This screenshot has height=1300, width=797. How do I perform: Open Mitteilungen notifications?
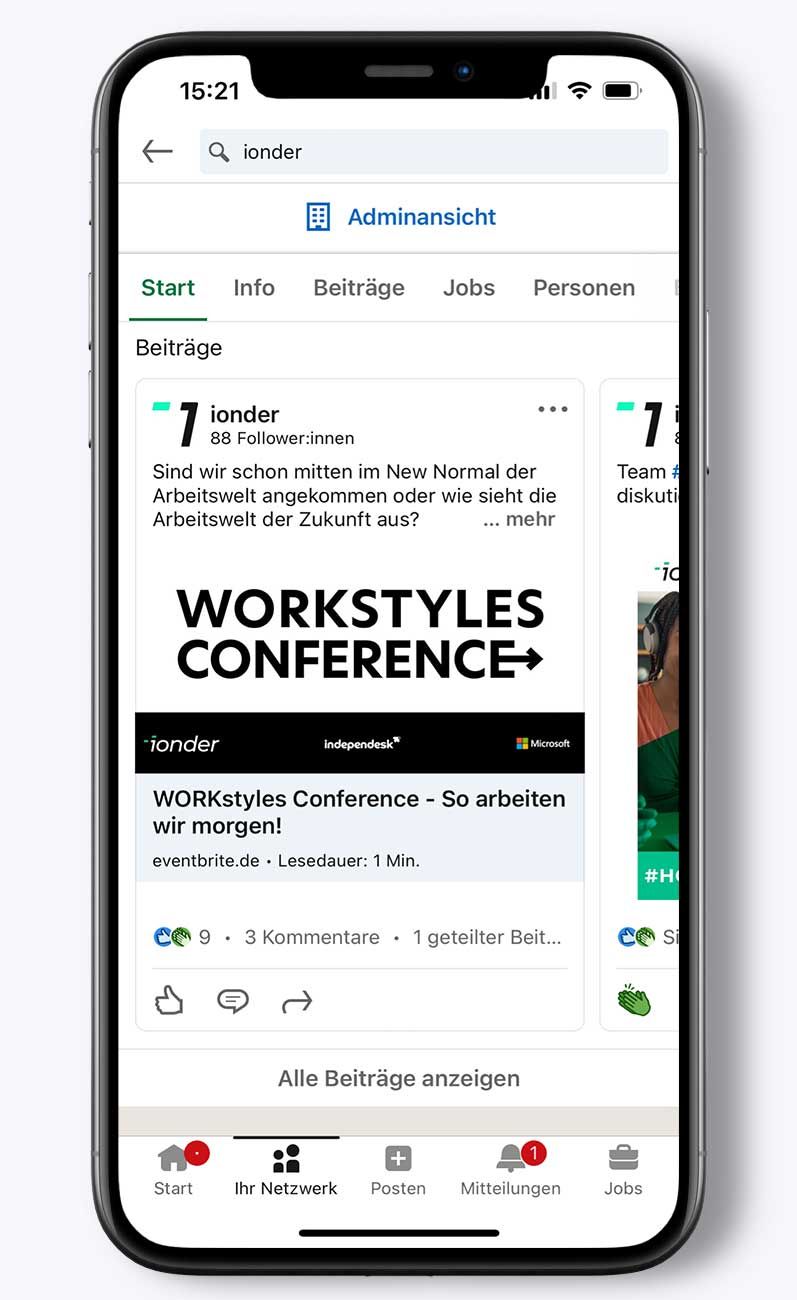pyautogui.click(x=510, y=1170)
